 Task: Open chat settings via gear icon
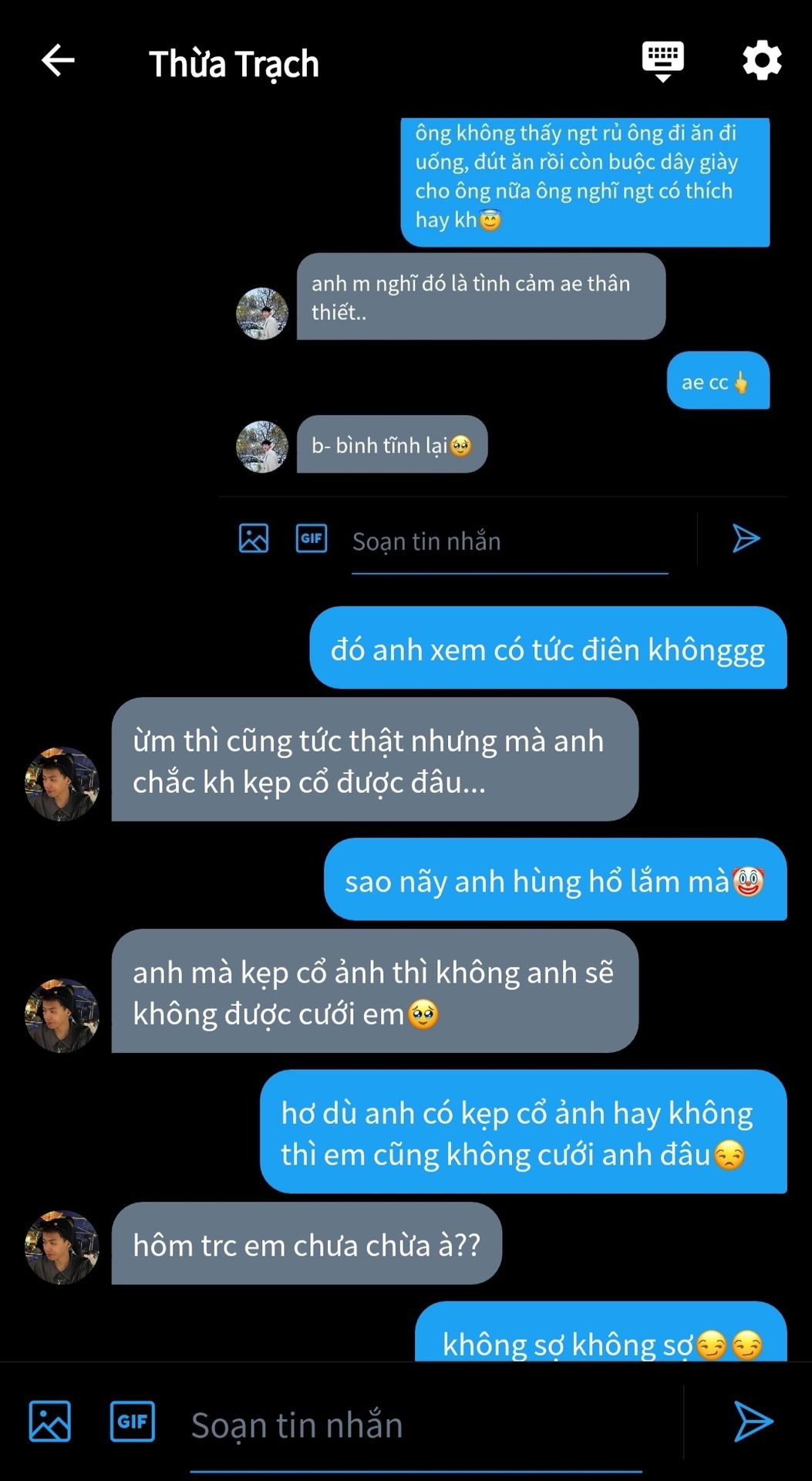click(x=762, y=61)
